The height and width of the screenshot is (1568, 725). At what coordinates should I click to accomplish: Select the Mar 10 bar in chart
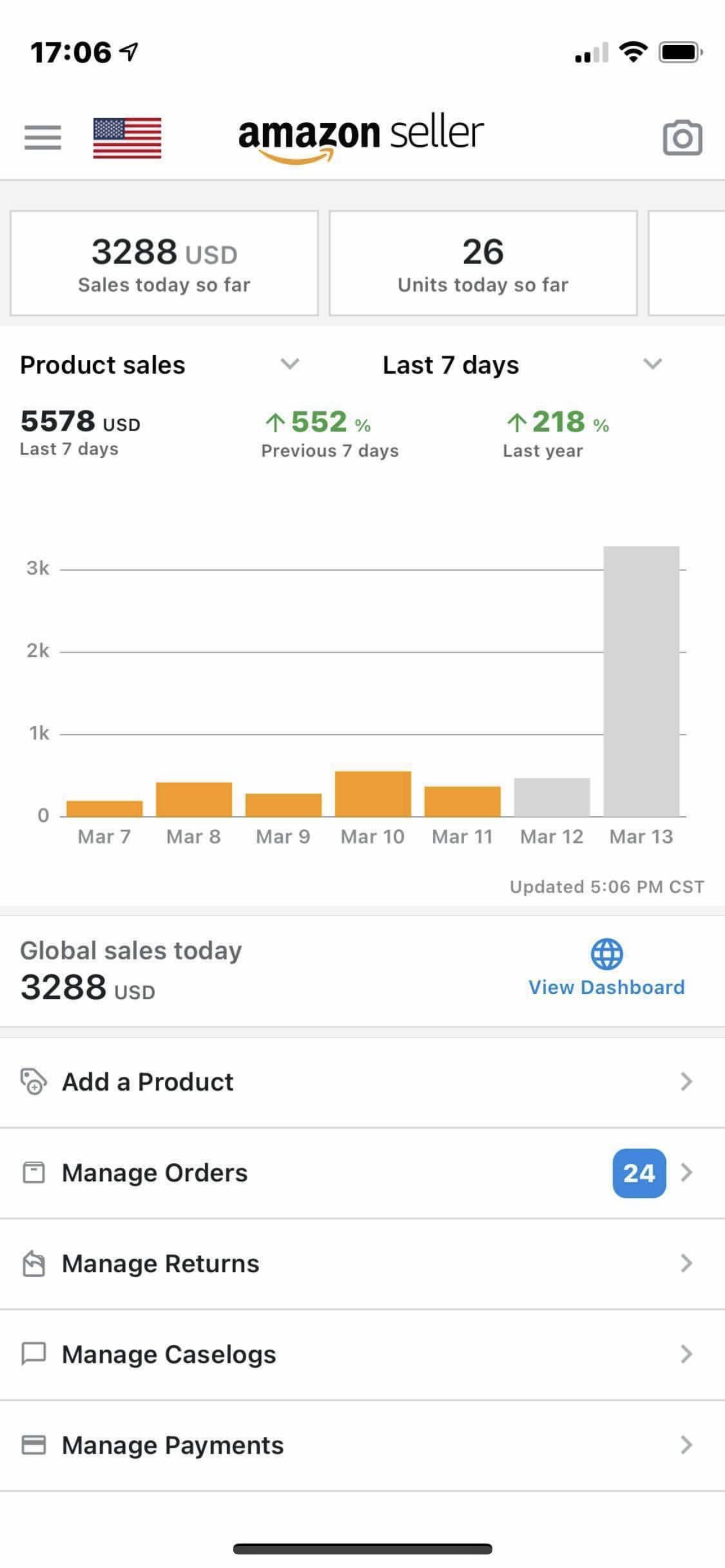pyautogui.click(x=373, y=794)
